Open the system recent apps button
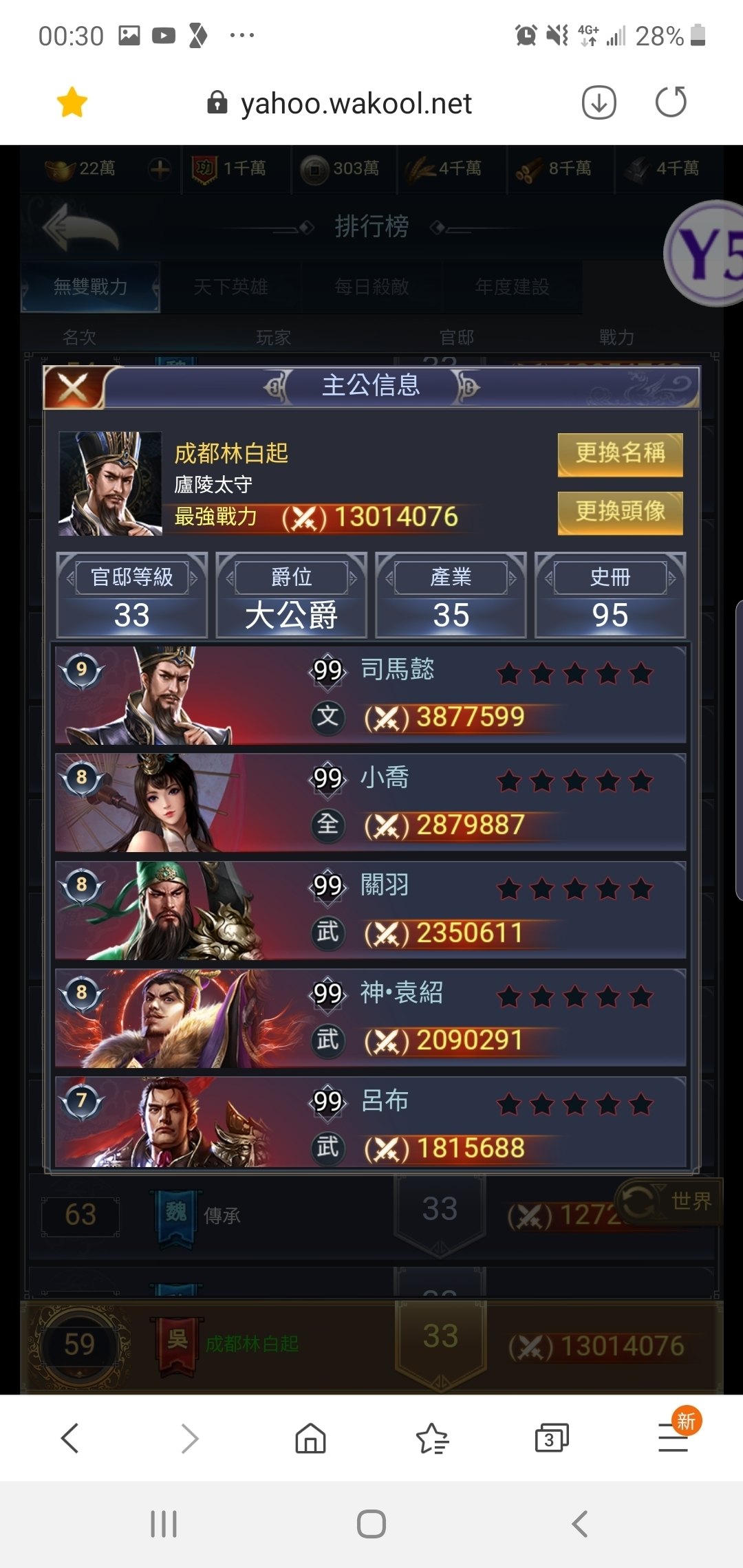743x1568 pixels. pos(164,1524)
